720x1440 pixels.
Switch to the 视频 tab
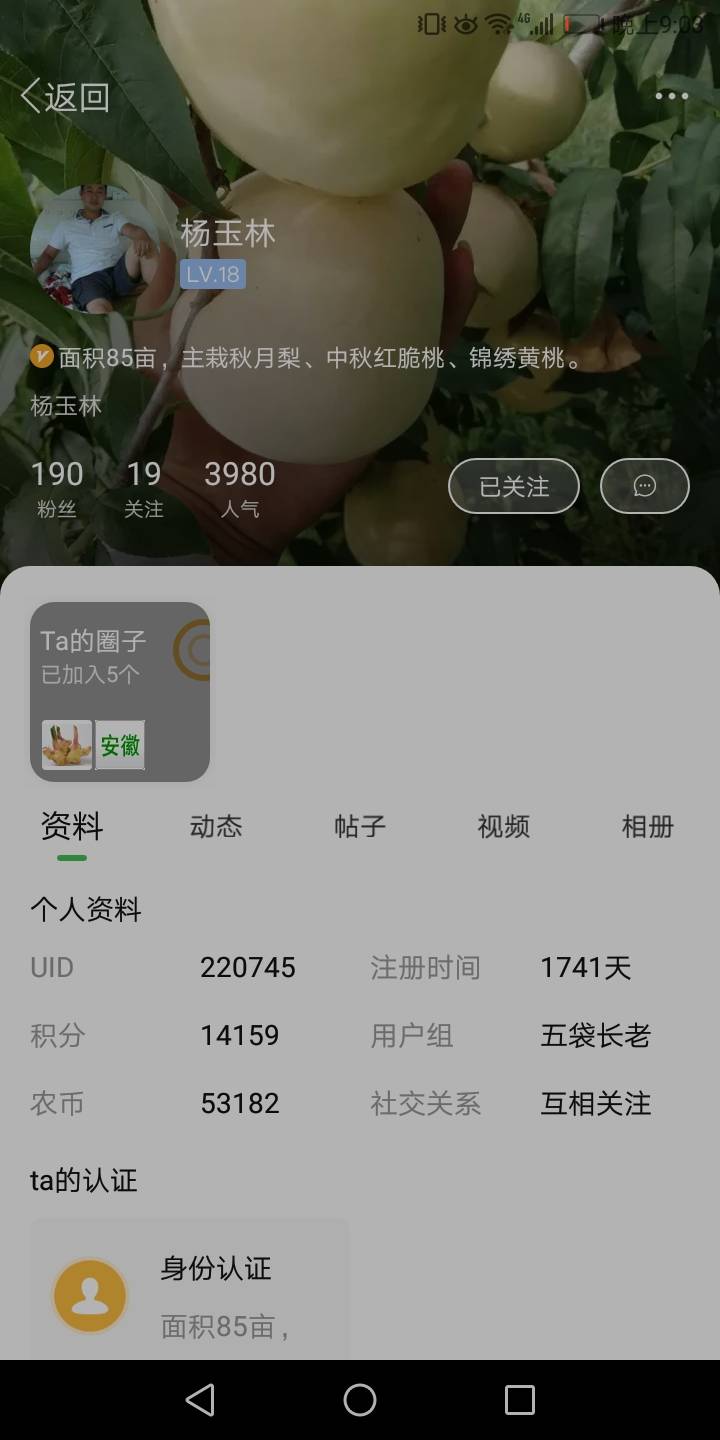click(504, 826)
